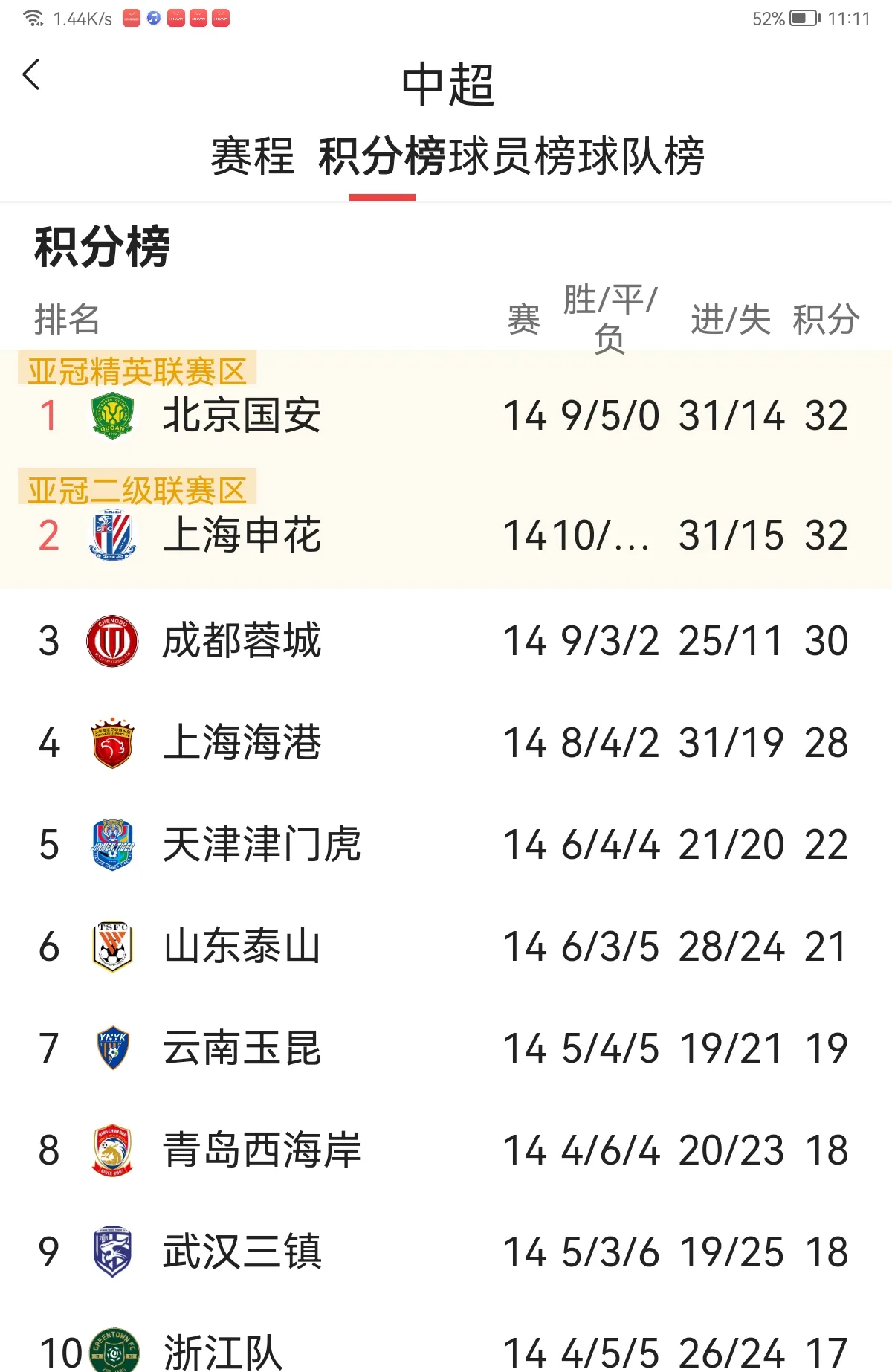Click the Qingdao West Coast team badge
892x1372 pixels.
[111, 1151]
